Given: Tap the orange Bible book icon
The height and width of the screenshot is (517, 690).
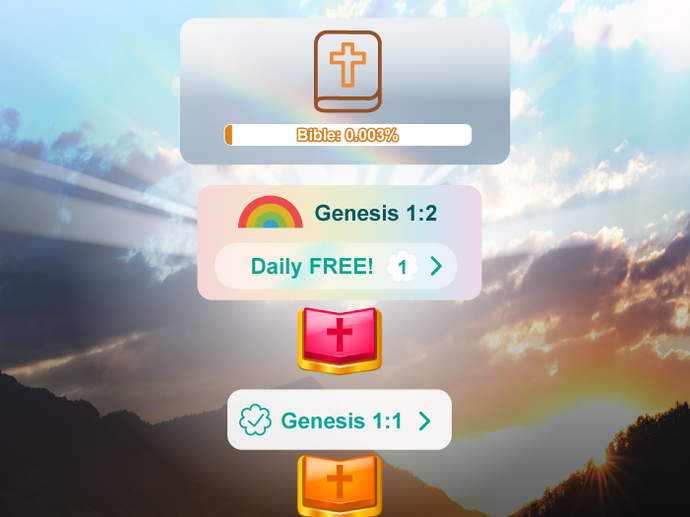Looking at the screenshot, I should 340,485.
